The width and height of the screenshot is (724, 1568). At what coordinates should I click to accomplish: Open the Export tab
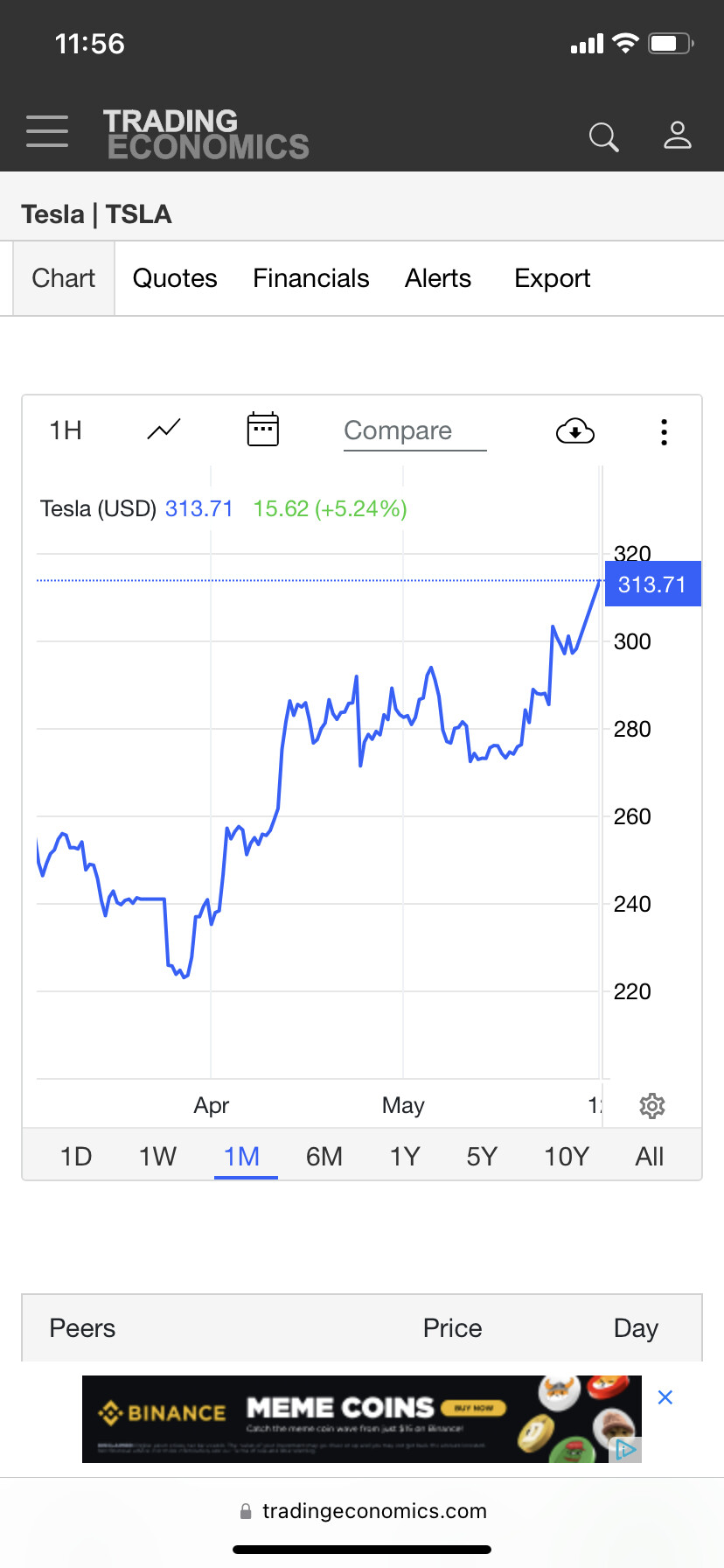552,278
